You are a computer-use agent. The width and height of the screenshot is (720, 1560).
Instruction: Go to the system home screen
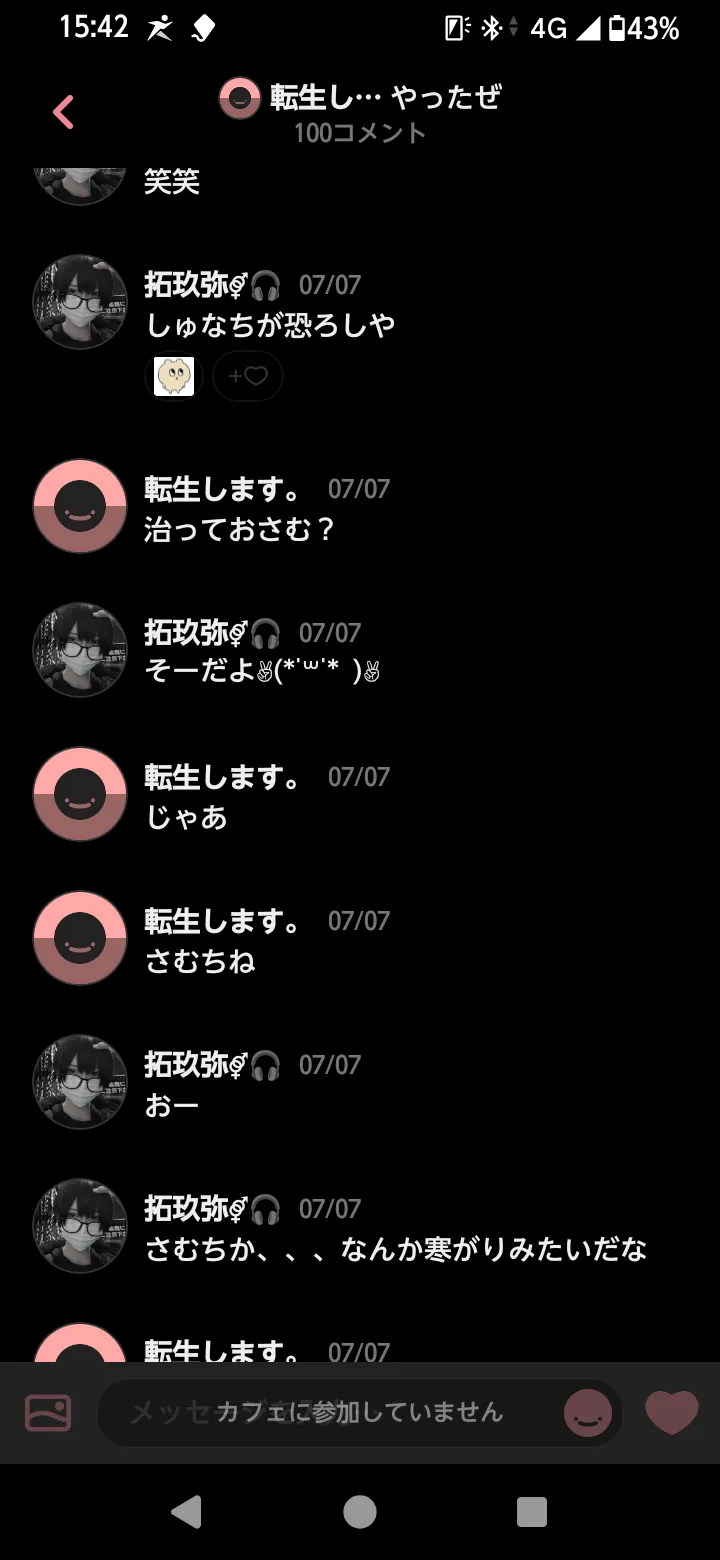point(360,1512)
